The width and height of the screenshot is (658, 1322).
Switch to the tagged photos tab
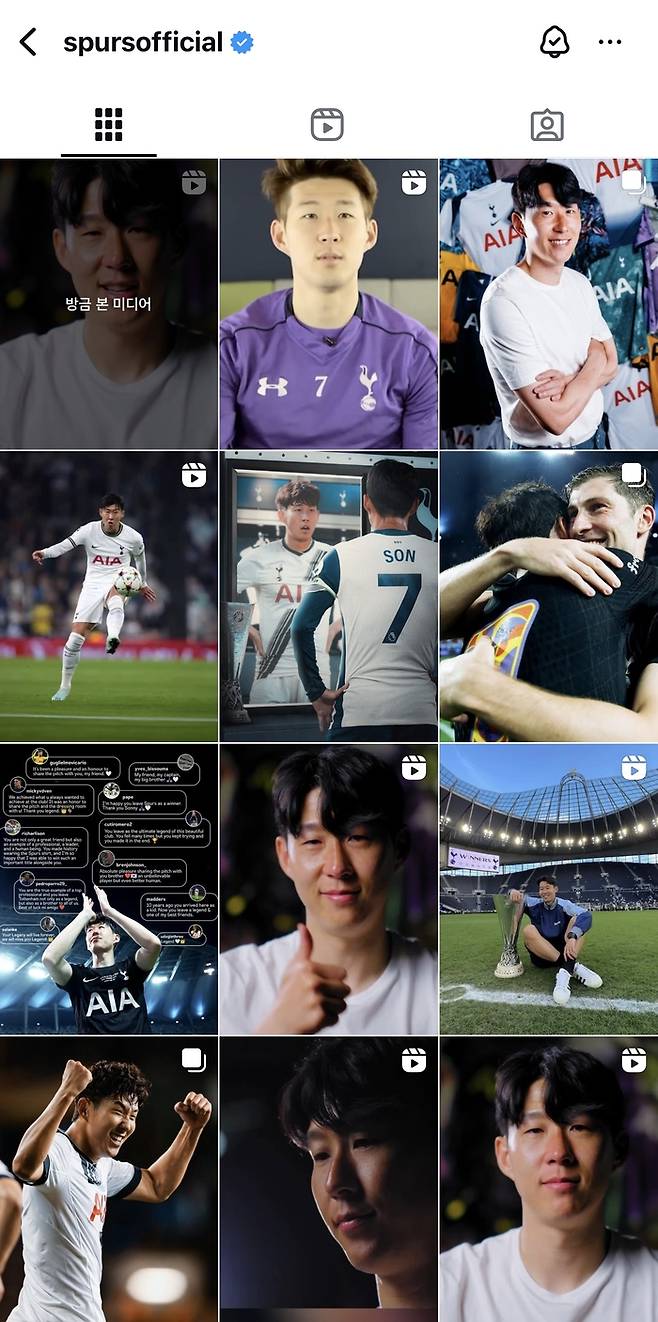(x=547, y=126)
